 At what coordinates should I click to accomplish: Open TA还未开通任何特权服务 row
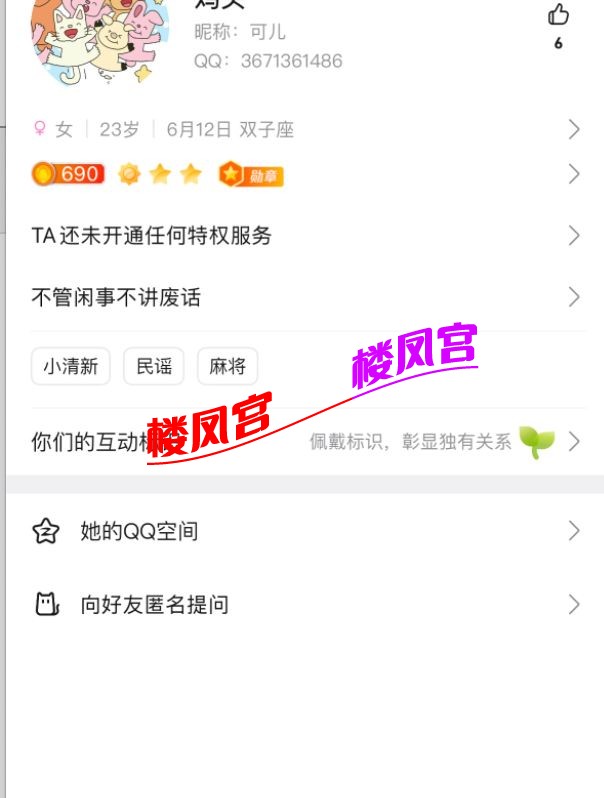300,236
